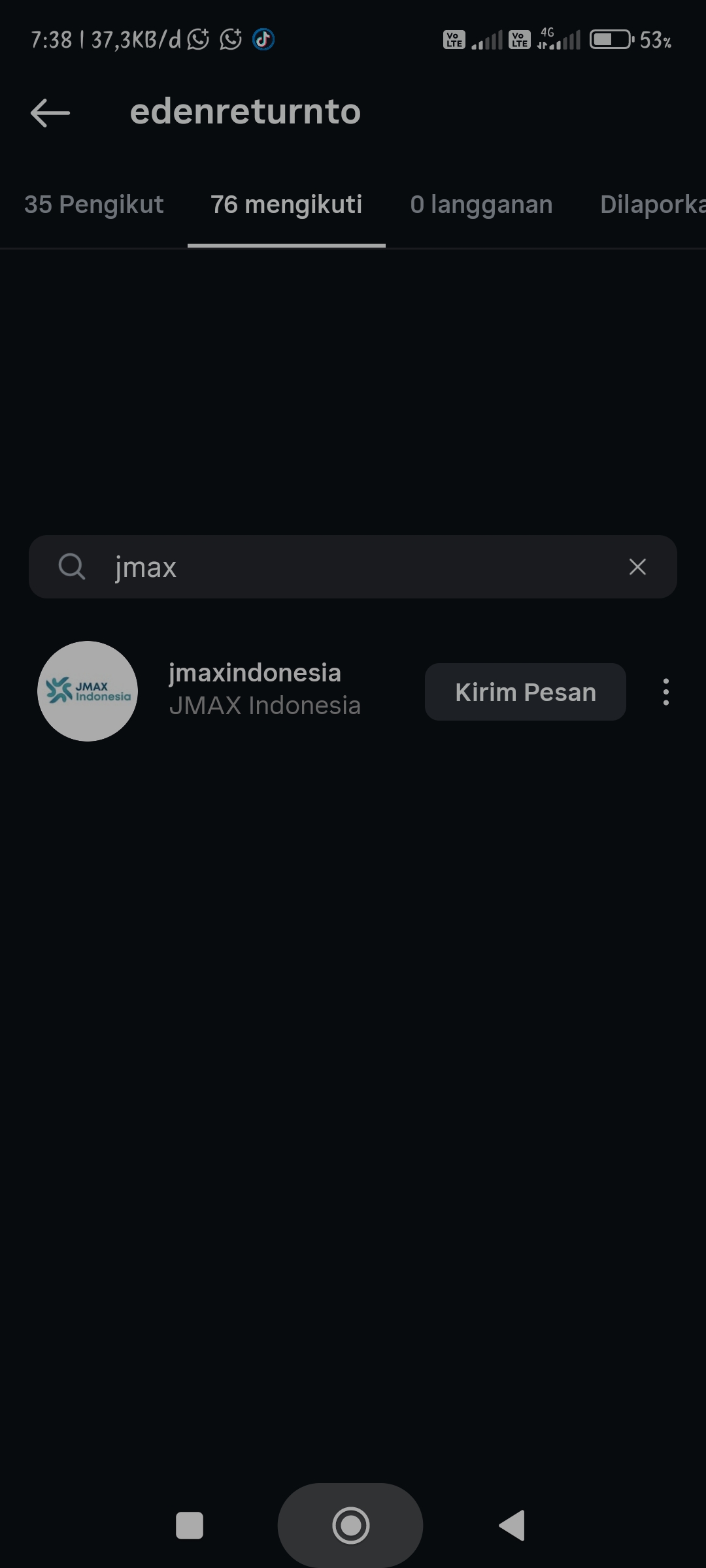Switch to the 35 Pengikut tab
Image resolution: width=706 pixels, height=1568 pixels.
click(x=93, y=204)
